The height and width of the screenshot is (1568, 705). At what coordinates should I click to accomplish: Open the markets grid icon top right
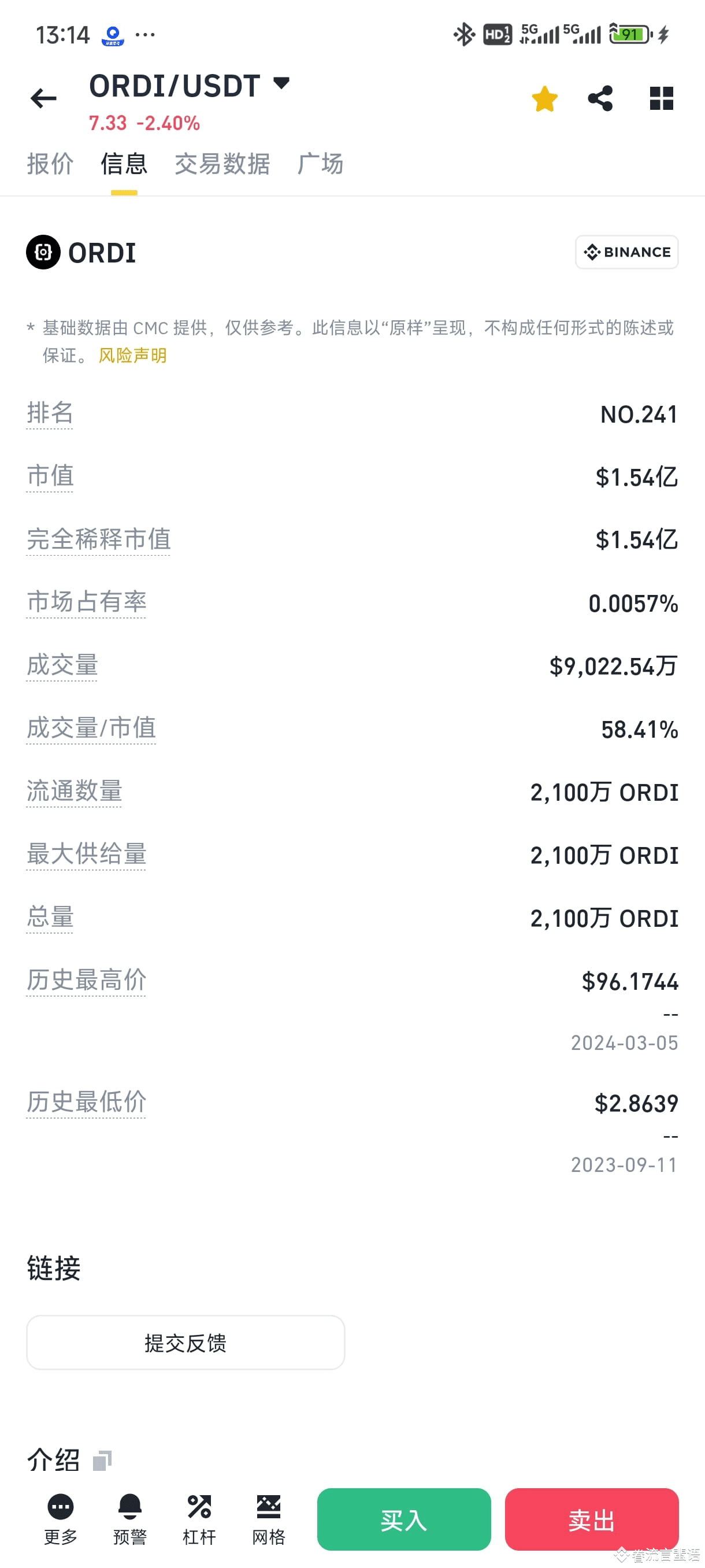tap(662, 98)
